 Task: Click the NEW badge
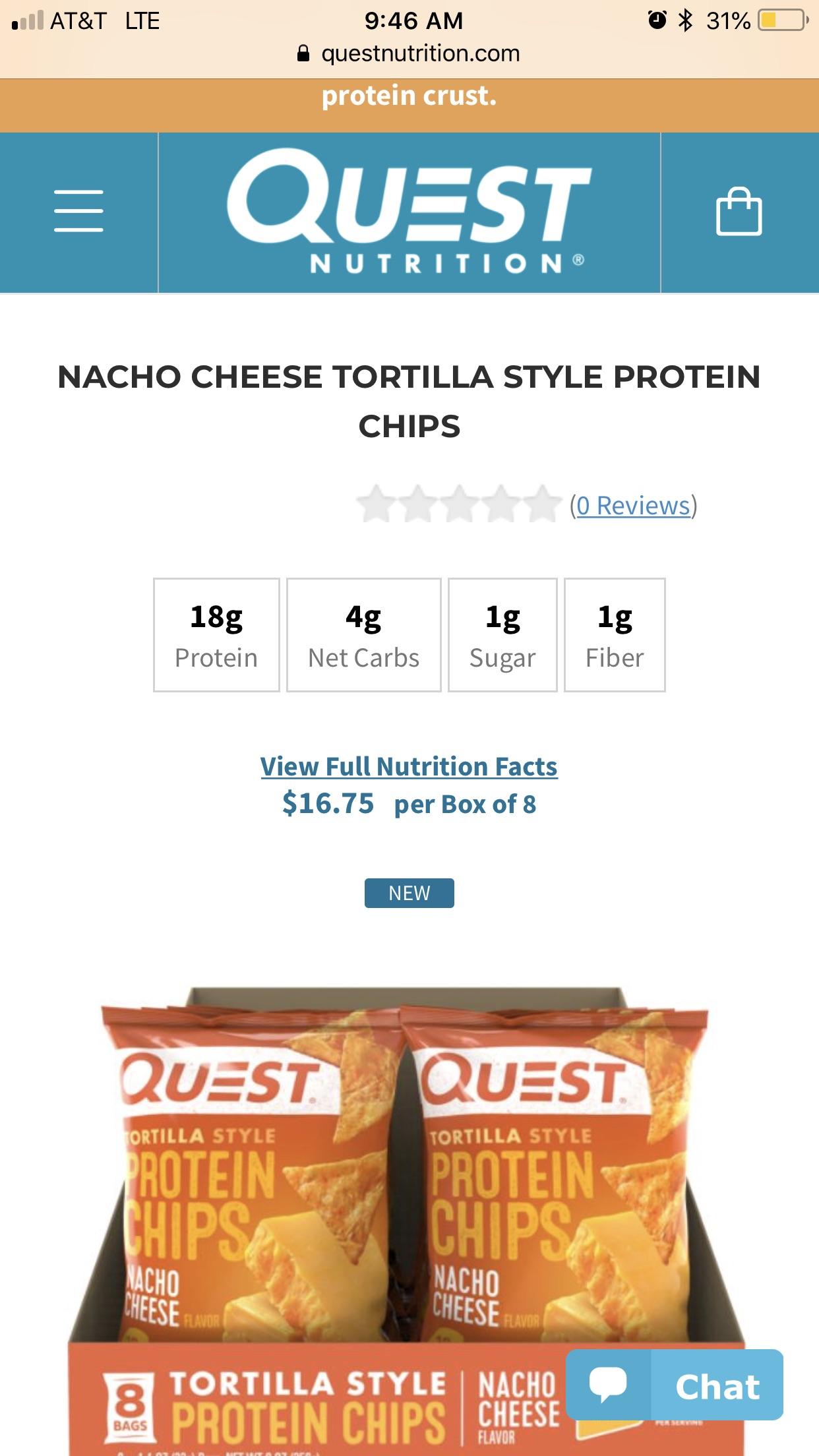click(409, 893)
